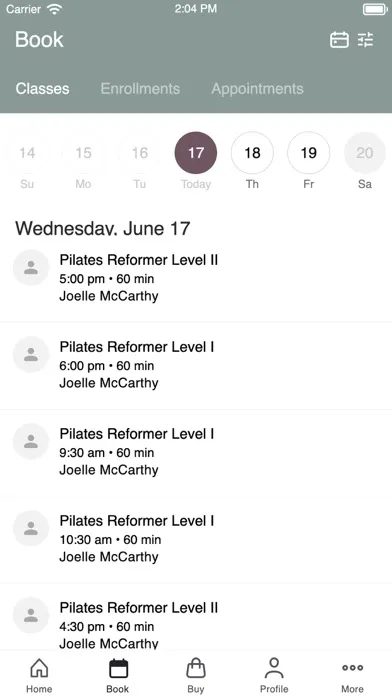View the 10:30 am Pilates Reformer Level I class
The width and height of the screenshot is (392, 696).
click(196, 539)
